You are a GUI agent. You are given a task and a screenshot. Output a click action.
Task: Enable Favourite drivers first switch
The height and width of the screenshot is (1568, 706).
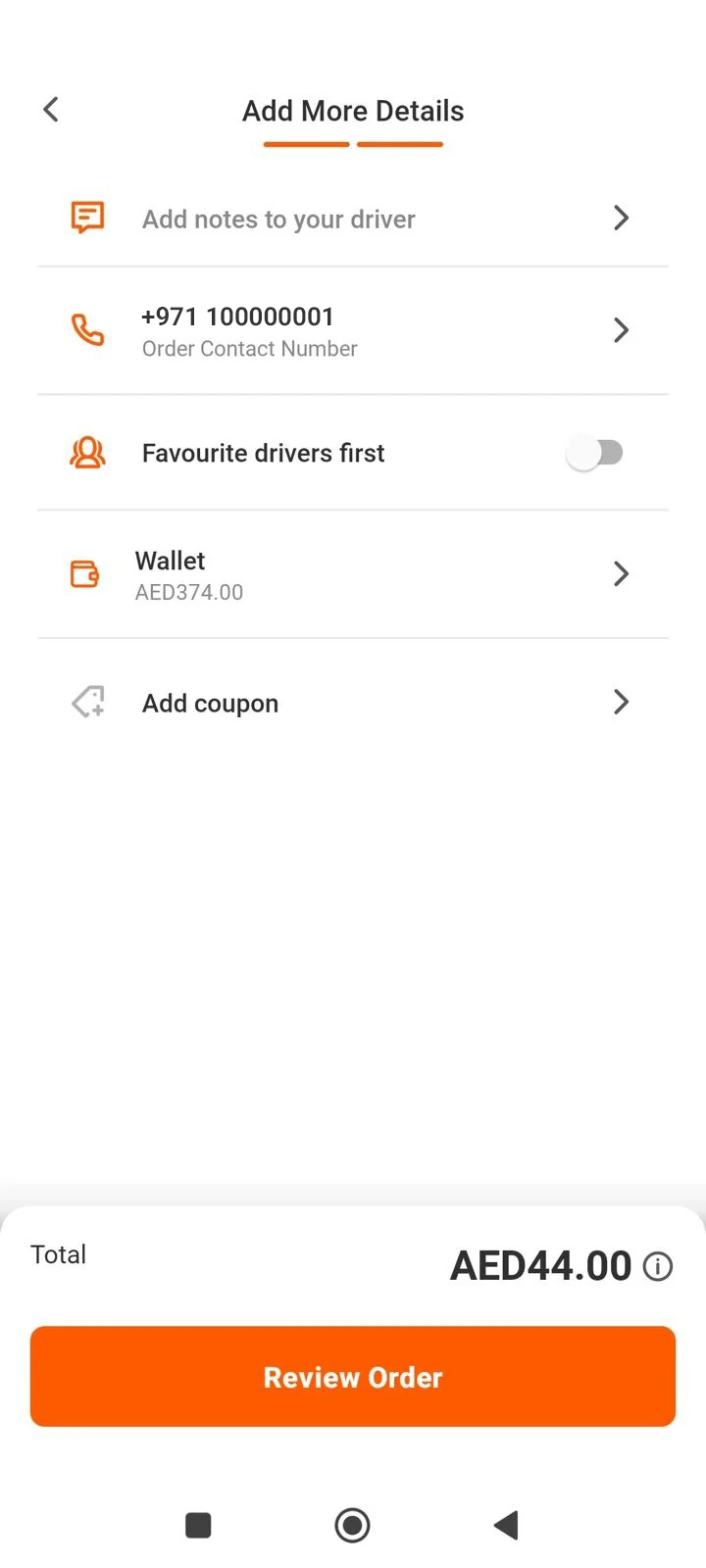[595, 453]
